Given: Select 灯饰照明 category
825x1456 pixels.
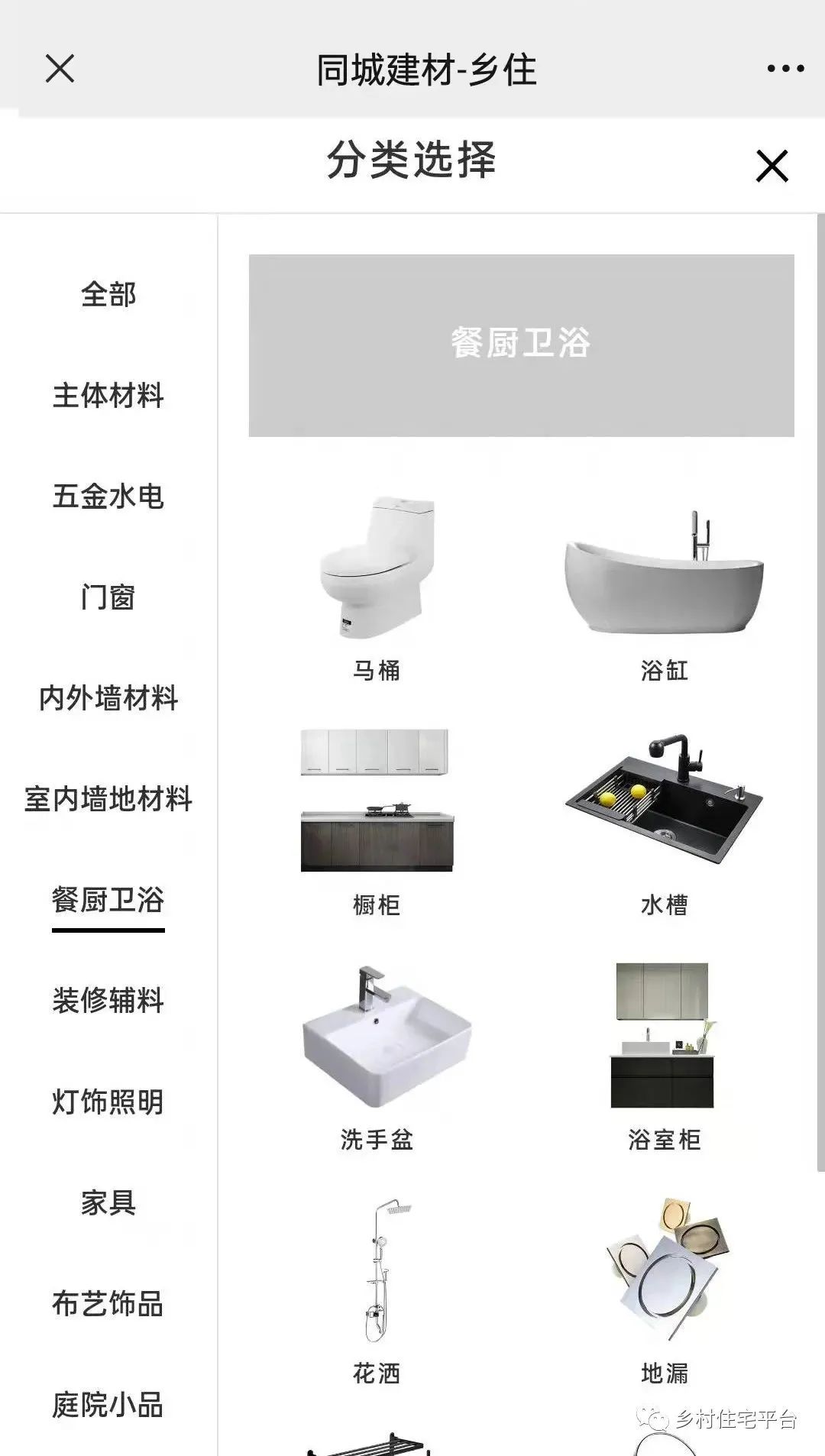Looking at the screenshot, I should [x=108, y=1102].
